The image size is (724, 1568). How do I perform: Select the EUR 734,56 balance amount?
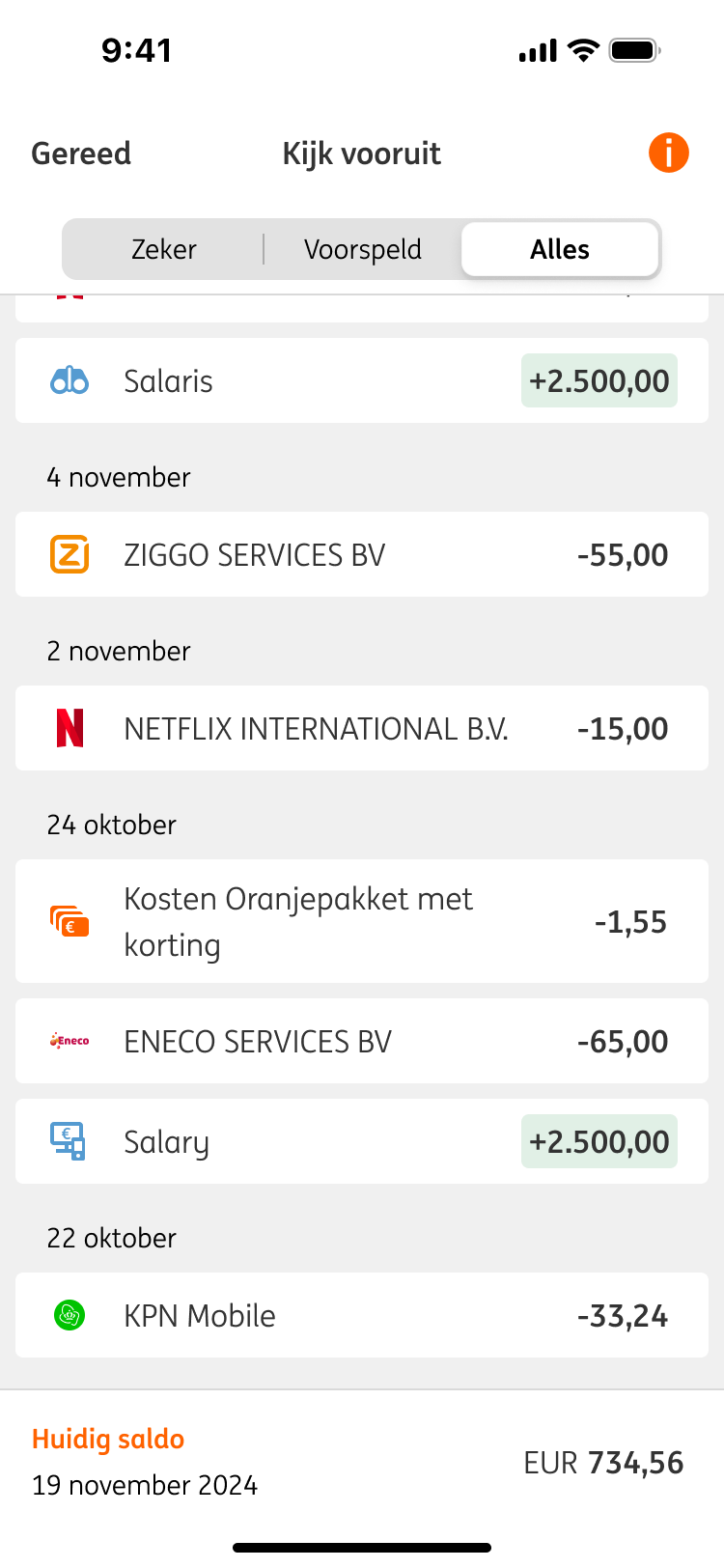(600, 1462)
